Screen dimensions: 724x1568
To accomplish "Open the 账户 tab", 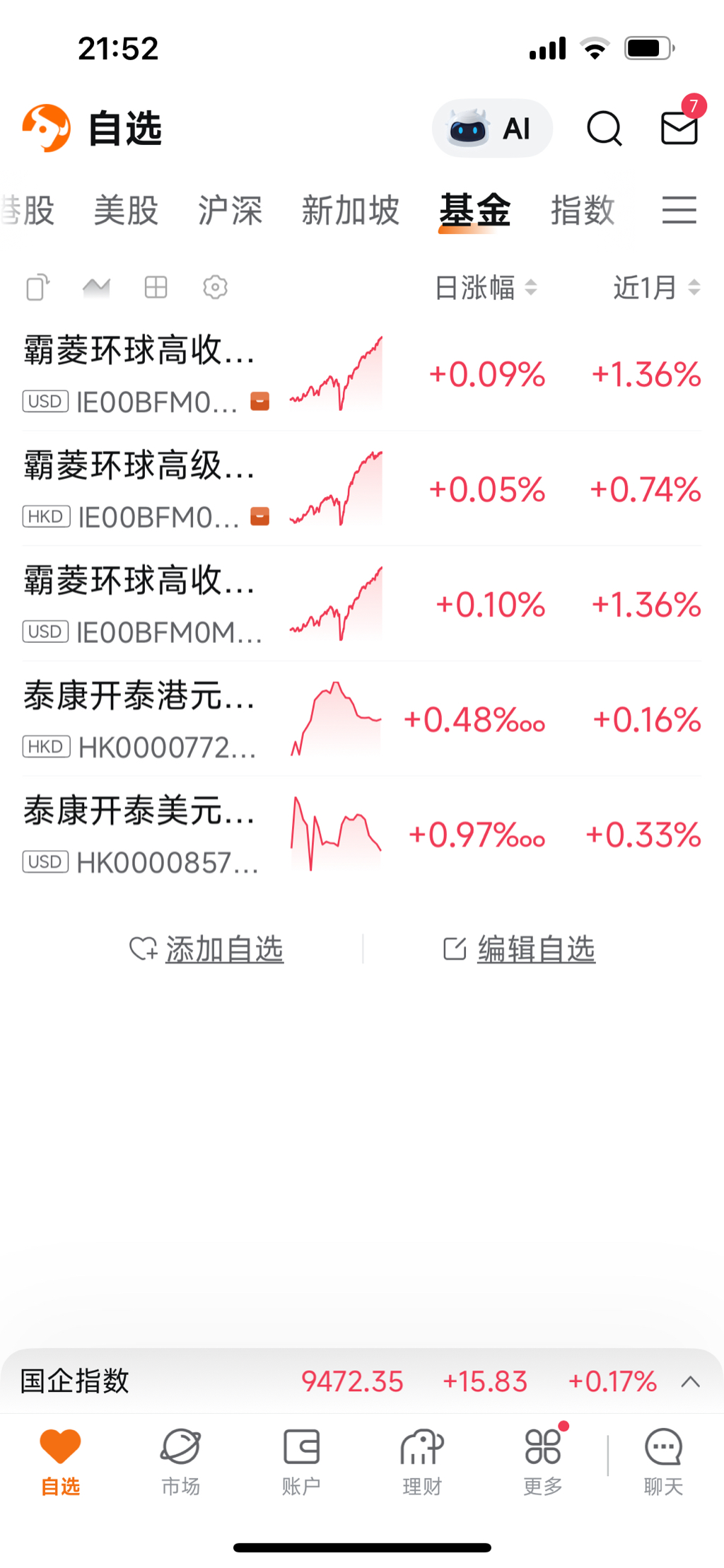I will [x=301, y=1460].
